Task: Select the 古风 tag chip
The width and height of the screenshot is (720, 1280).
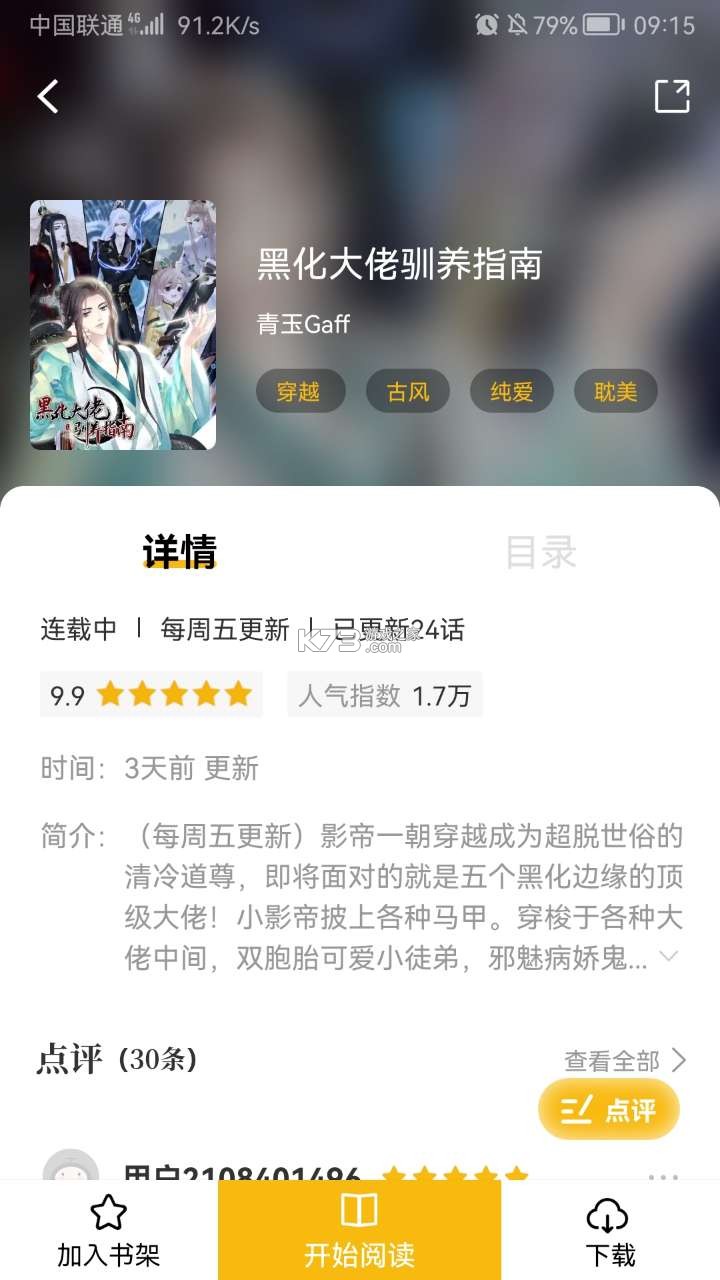Action: pyautogui.click(x=408, y=392)
